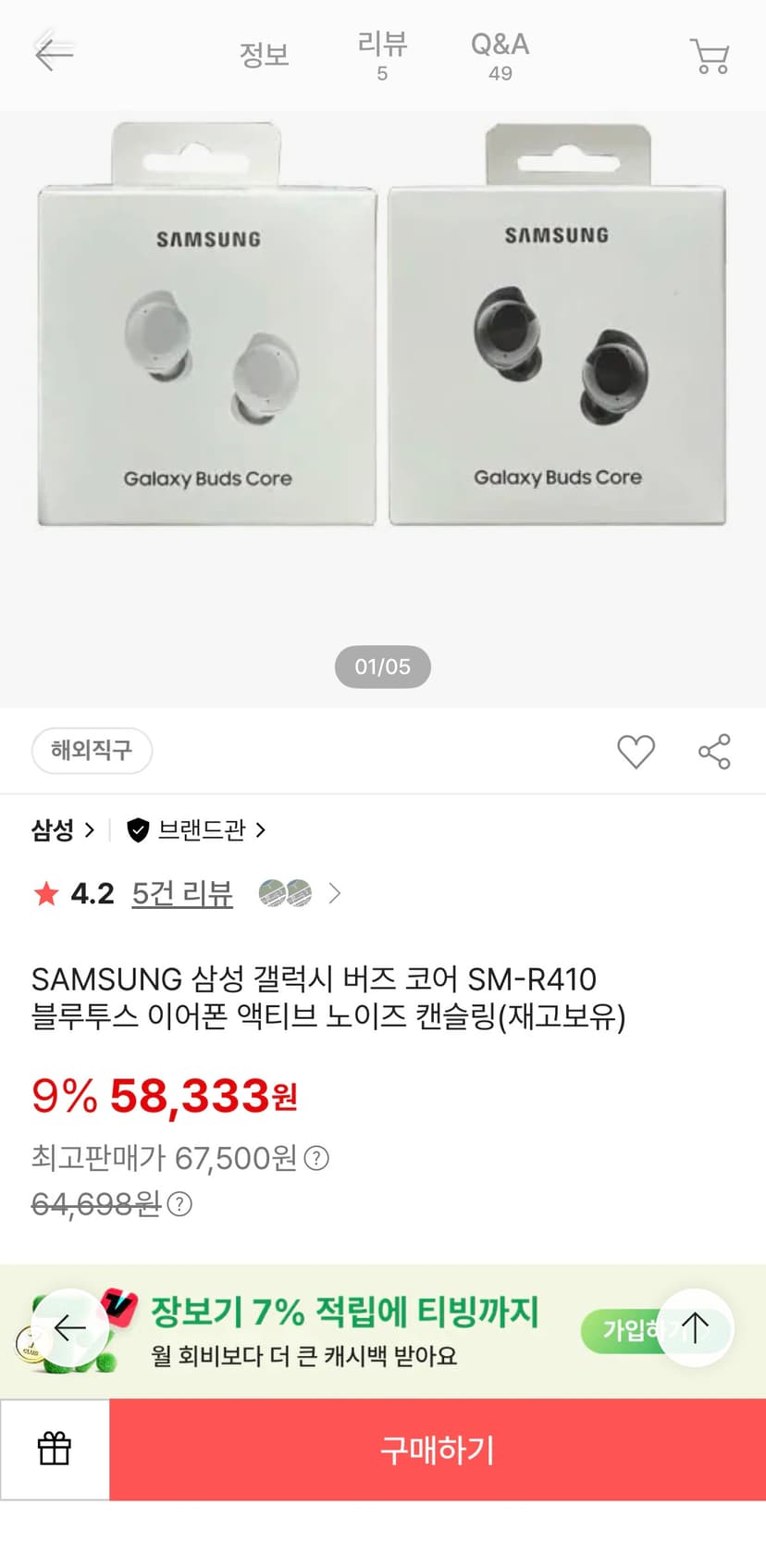Image resolution: width=766 pixels, height=1568 pixels.
Task: Open the shopping cart
Action: tap(710, 56)
